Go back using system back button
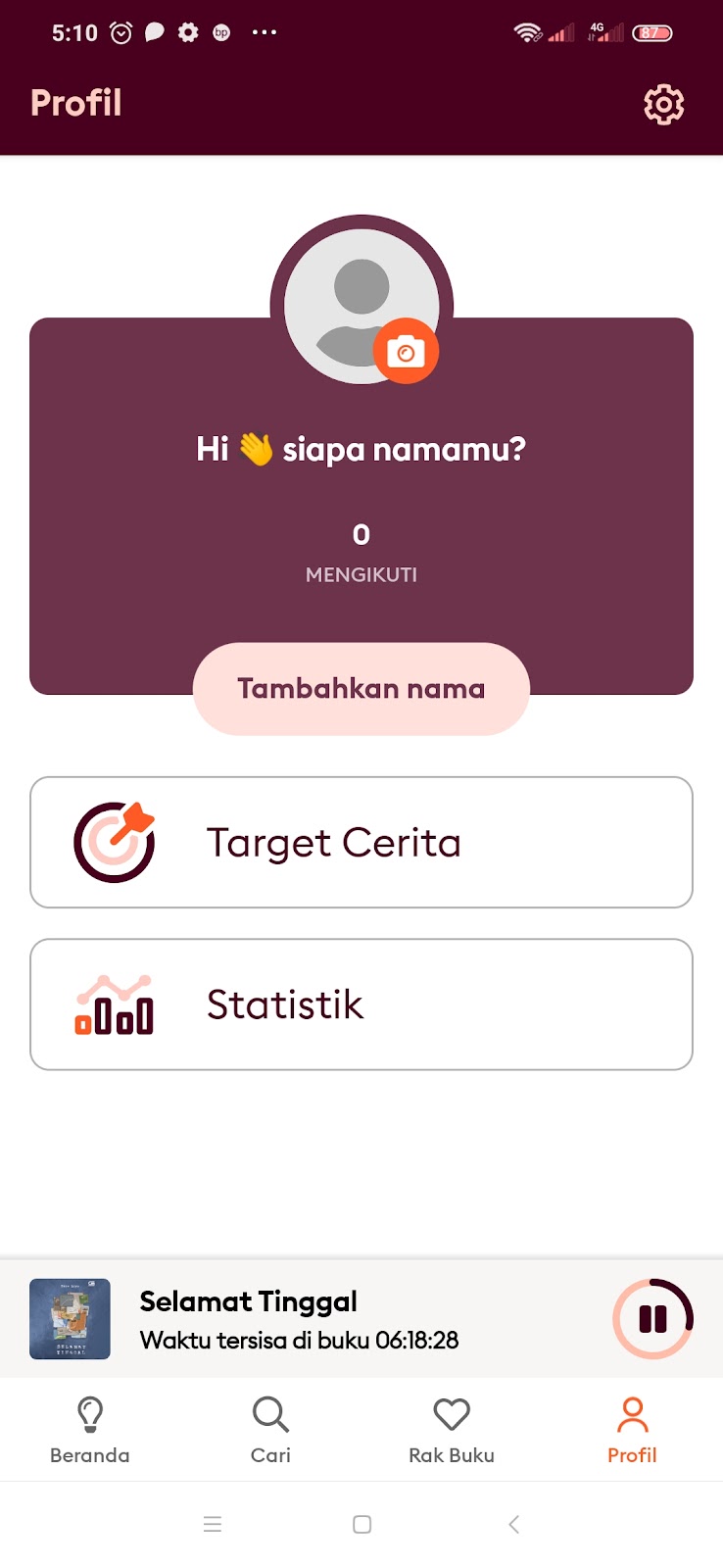This screenshot has width=723, height=1568. 513,1524
